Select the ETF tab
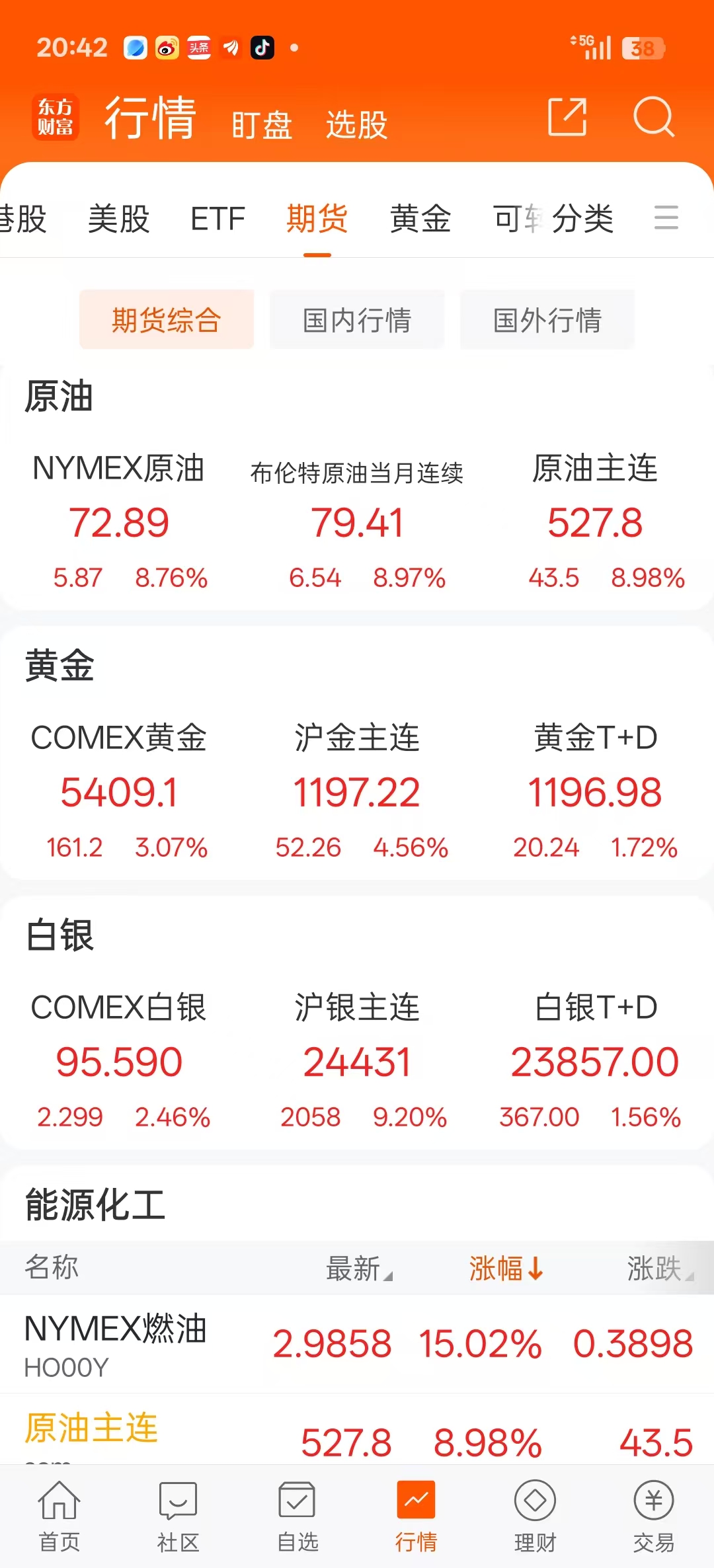The height and width of the screenshot is (1568, 714). point(218,218)
